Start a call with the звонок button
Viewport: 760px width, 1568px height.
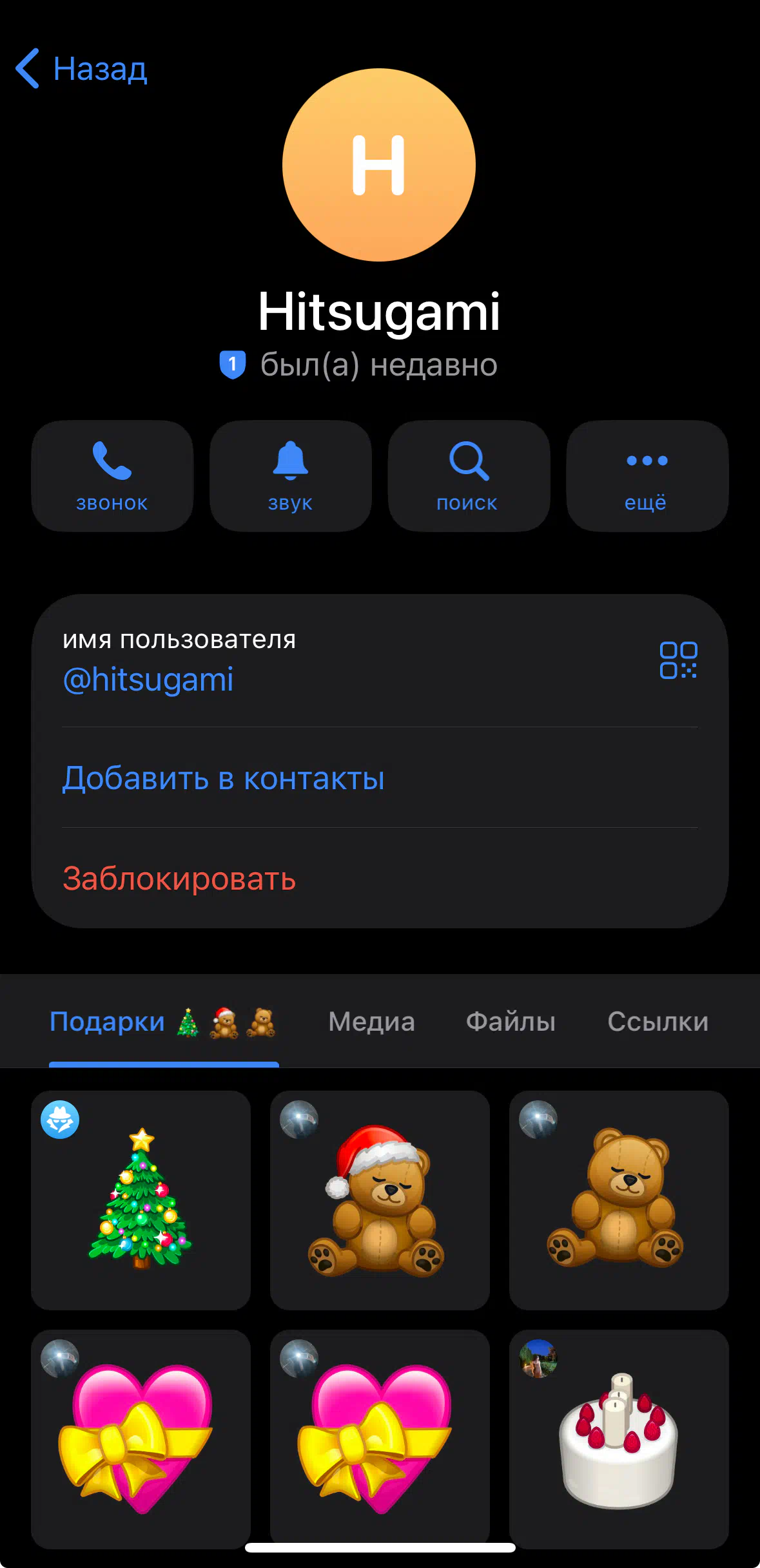pyautogui.click(x=112, y=476)
